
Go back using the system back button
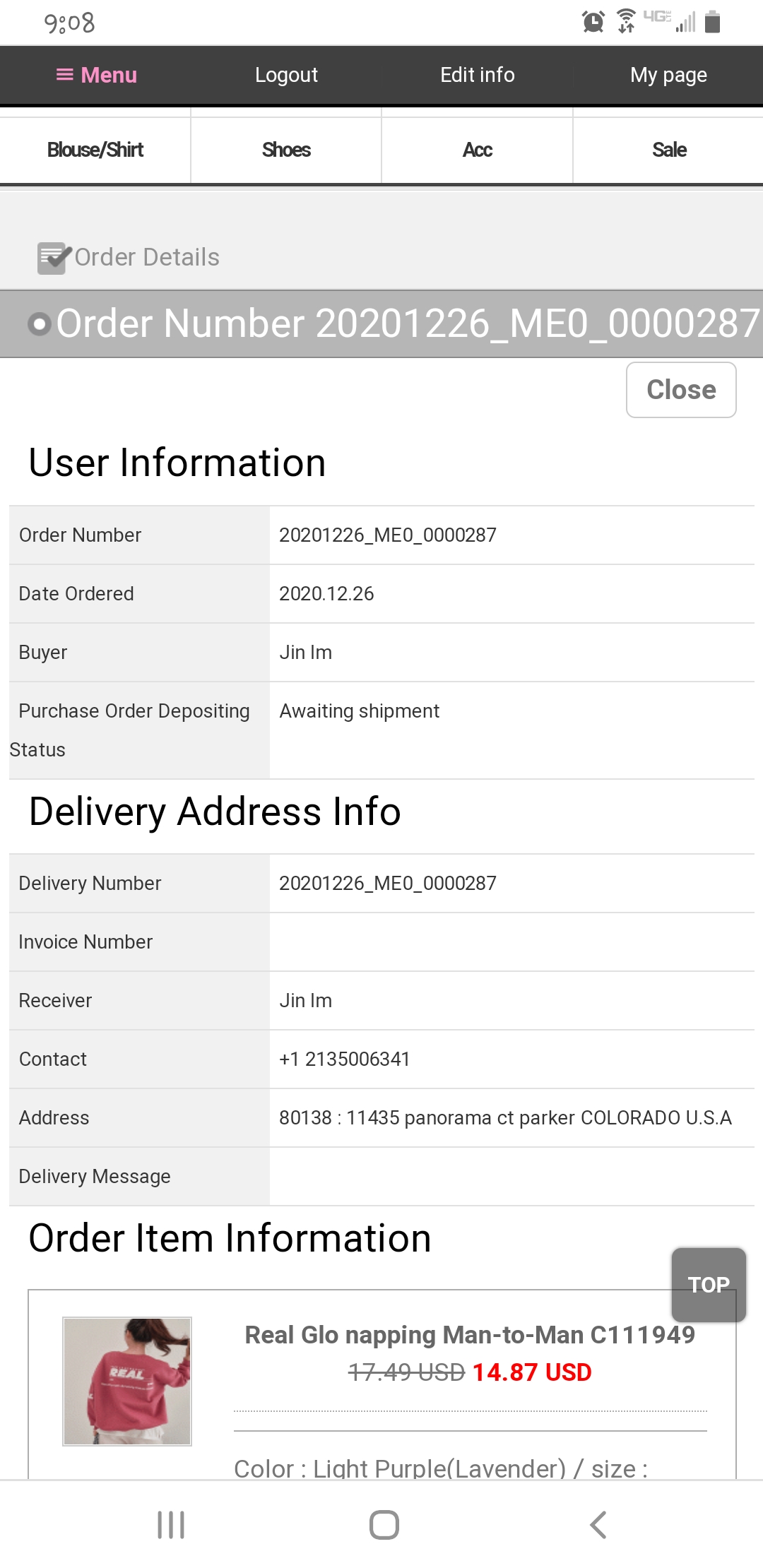598,1524
